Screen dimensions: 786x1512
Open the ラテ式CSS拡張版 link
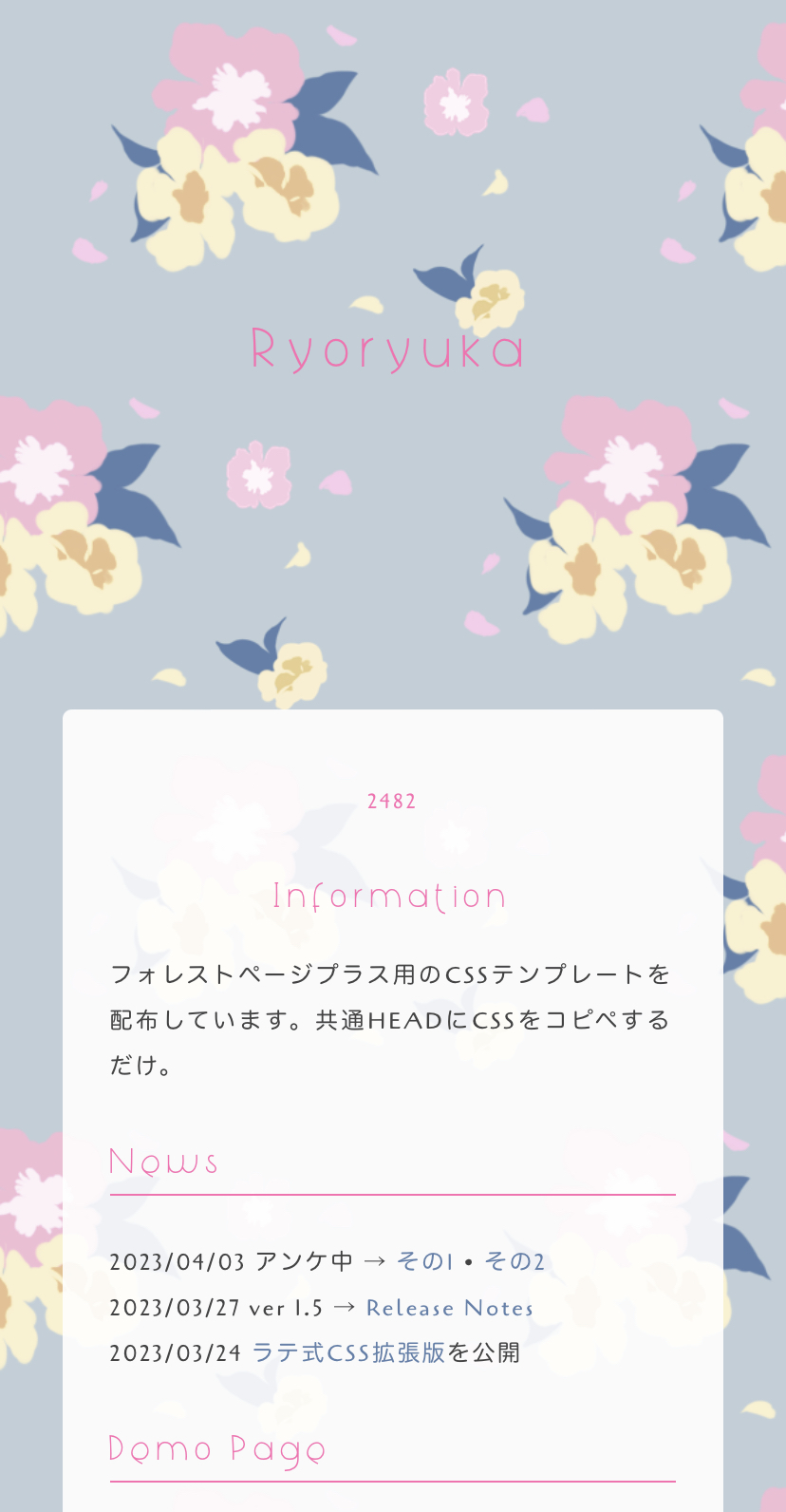[348, 1352]
